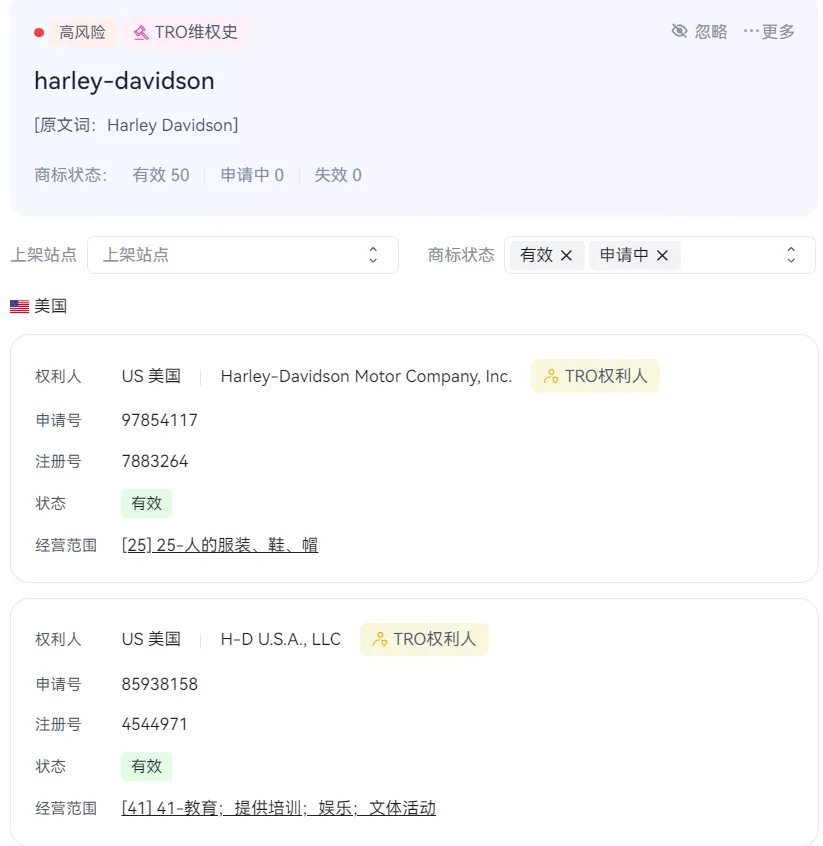Tap TRO权利人 badge for Harley-Davidson Motor Company
Image resolution: width=823 pixels, height=846 pixels.
[x=595, y=376]
